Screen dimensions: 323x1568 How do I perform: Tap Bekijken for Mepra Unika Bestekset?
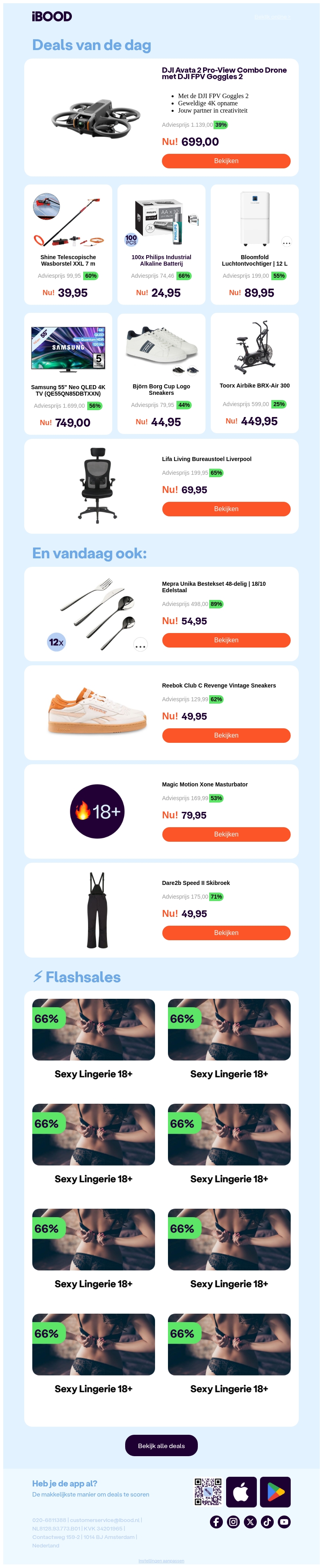(226, 640)
